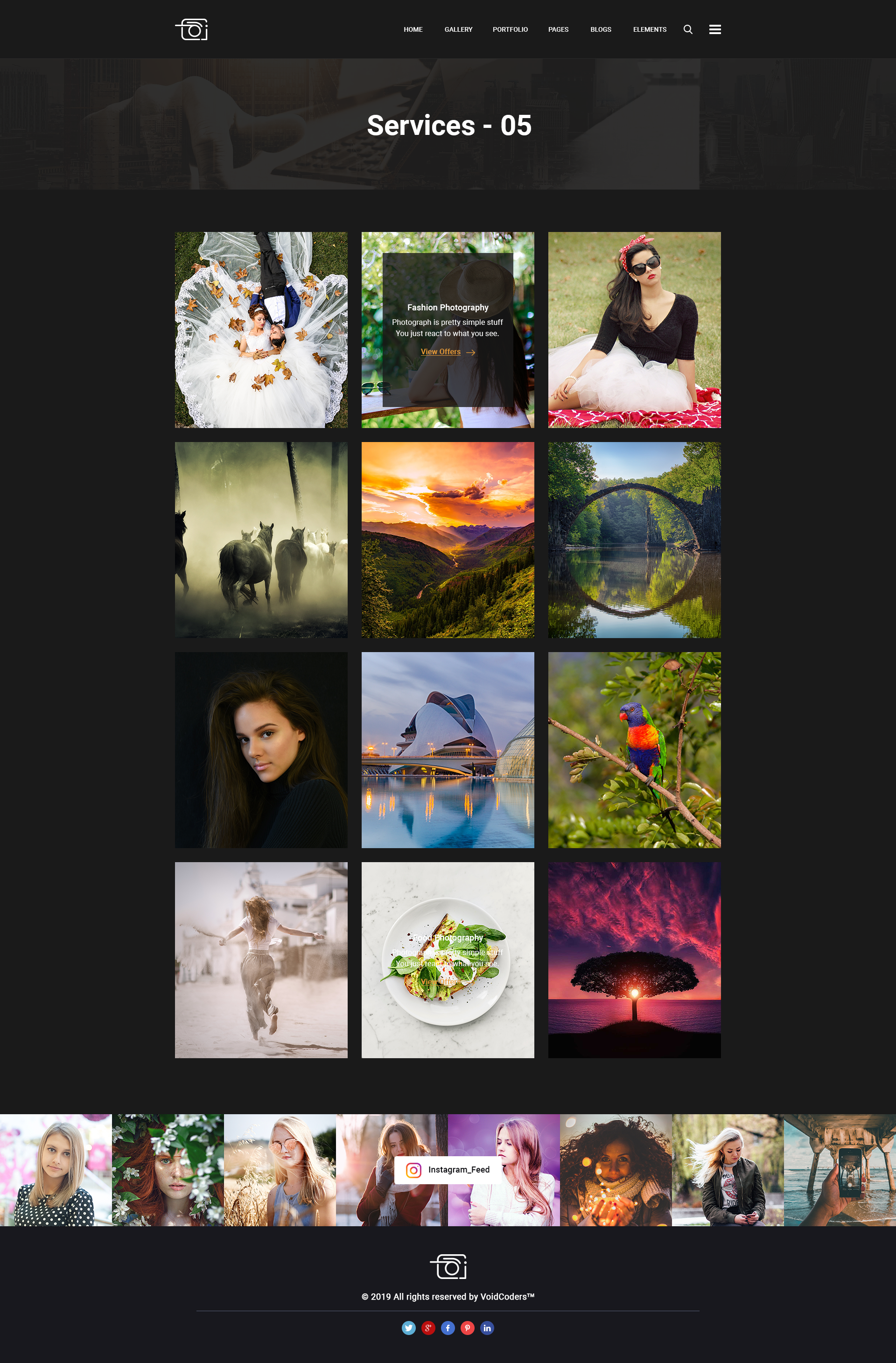Open the Gallery nav item
The width and height of the screenshot is (896, 1363).
458,29
